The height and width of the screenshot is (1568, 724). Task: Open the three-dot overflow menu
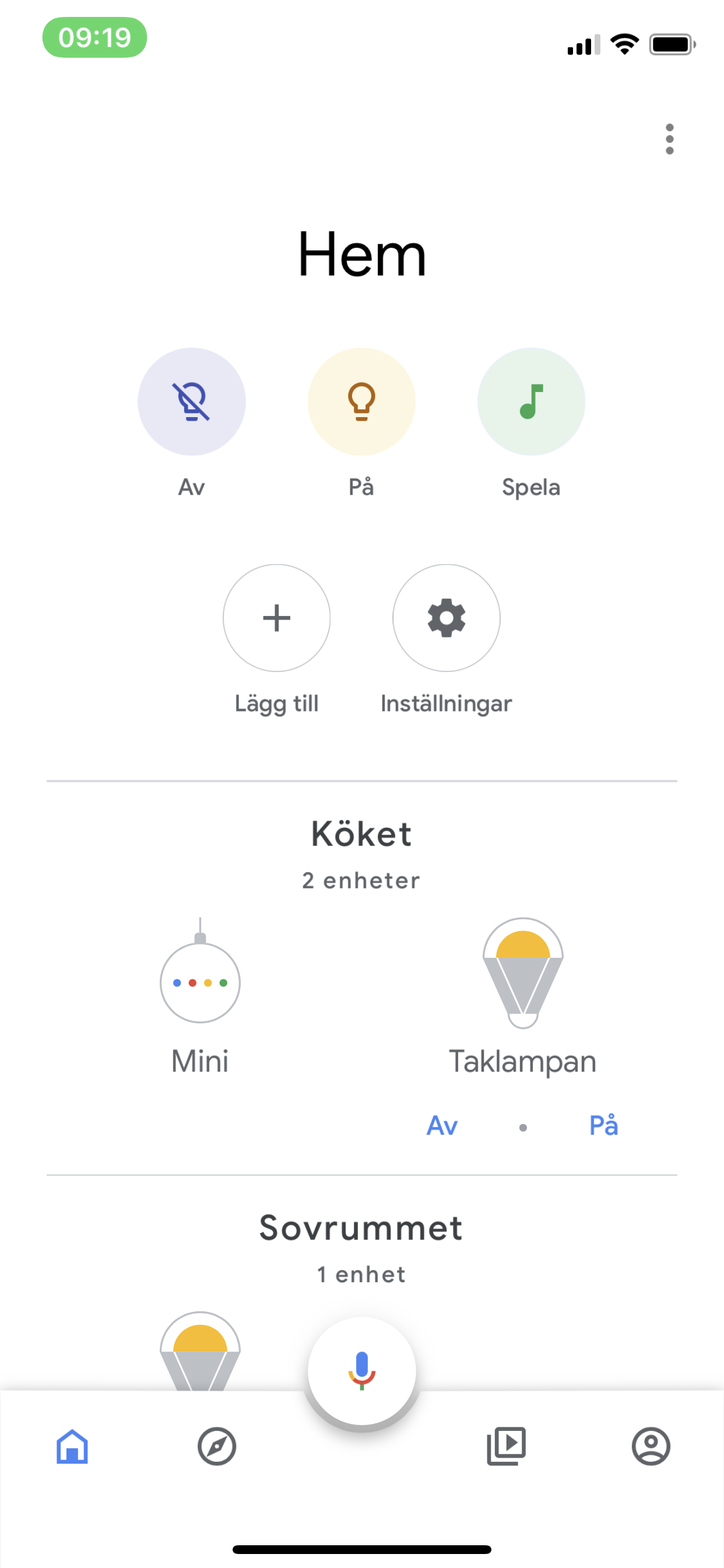[x=669, y=139]
